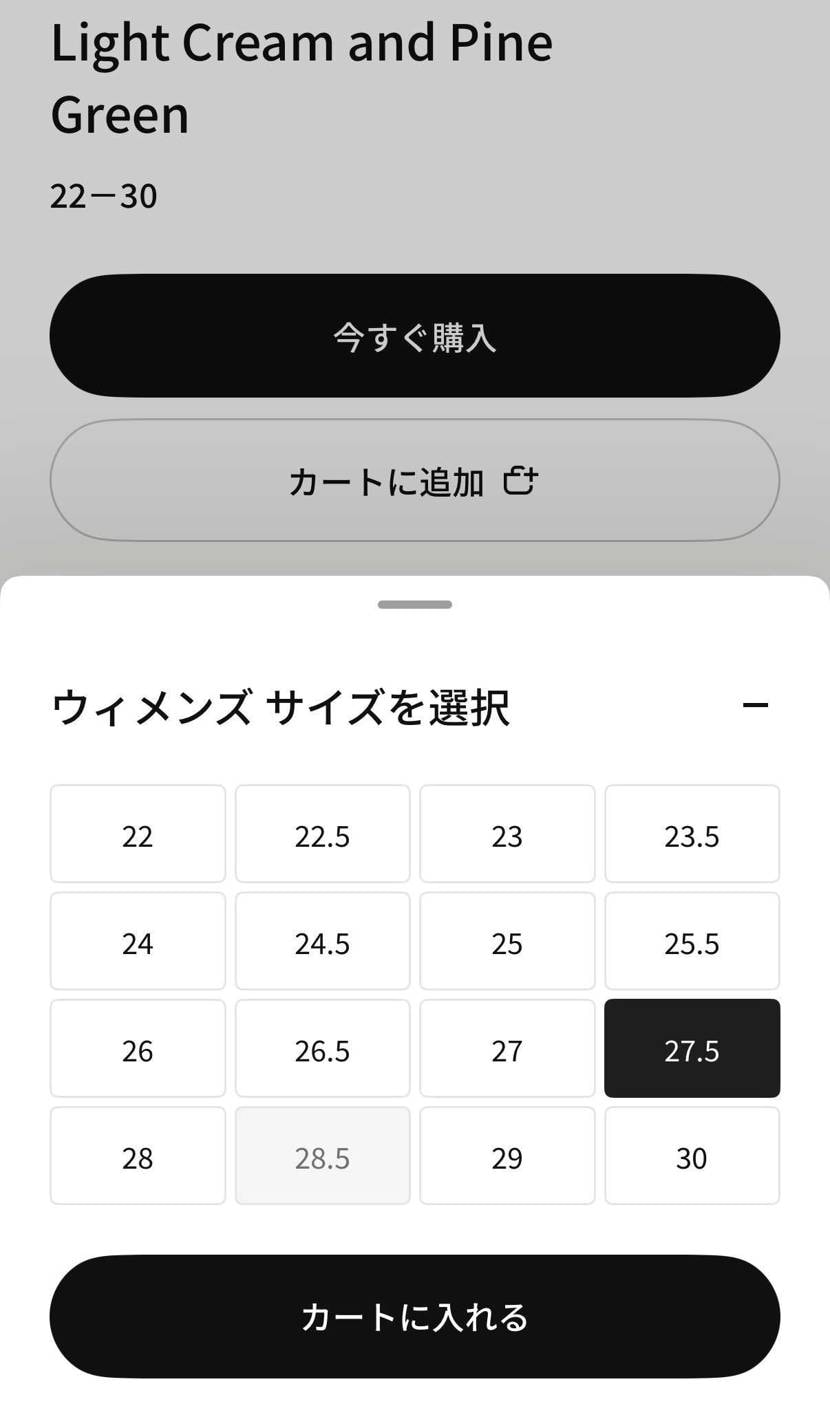Choose size 23 from the grid
Image resolution: width=830 pixels, height=1428 pixels.
click(x=507, y=834)
